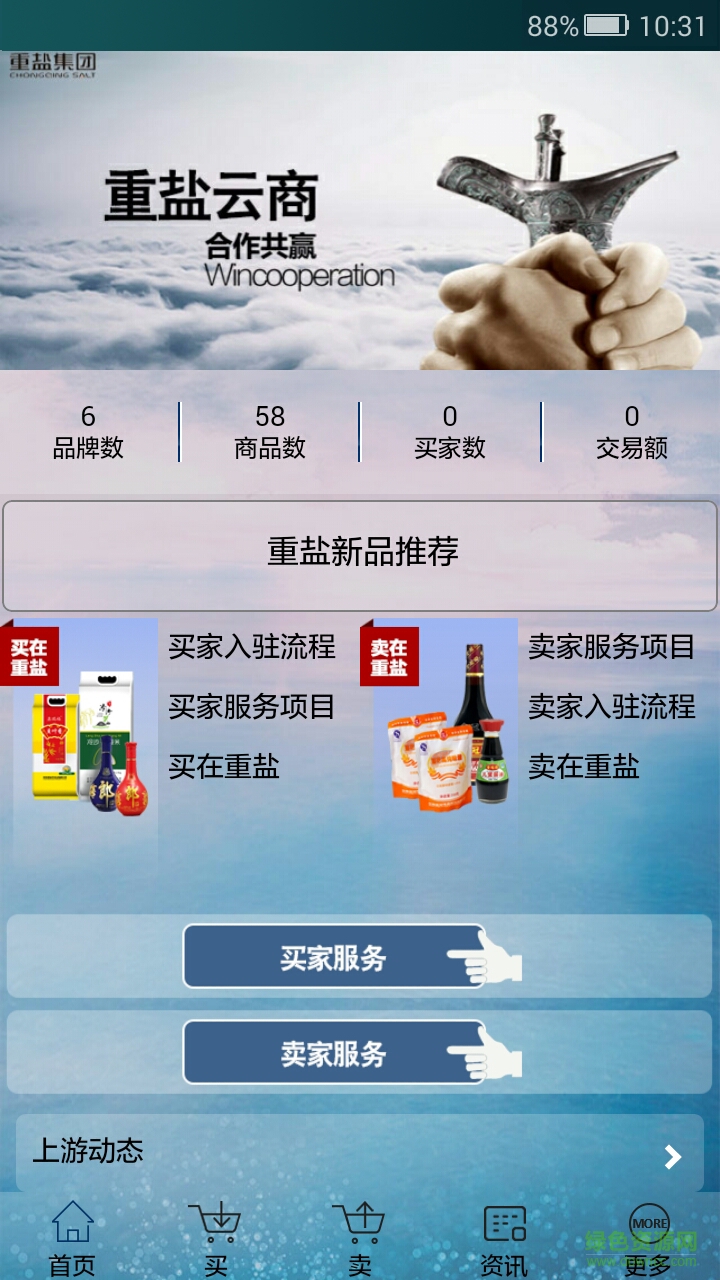Open the 卖家入驻流程 link
This screenshot has width=720, height=1280.
tap(611, 707)
